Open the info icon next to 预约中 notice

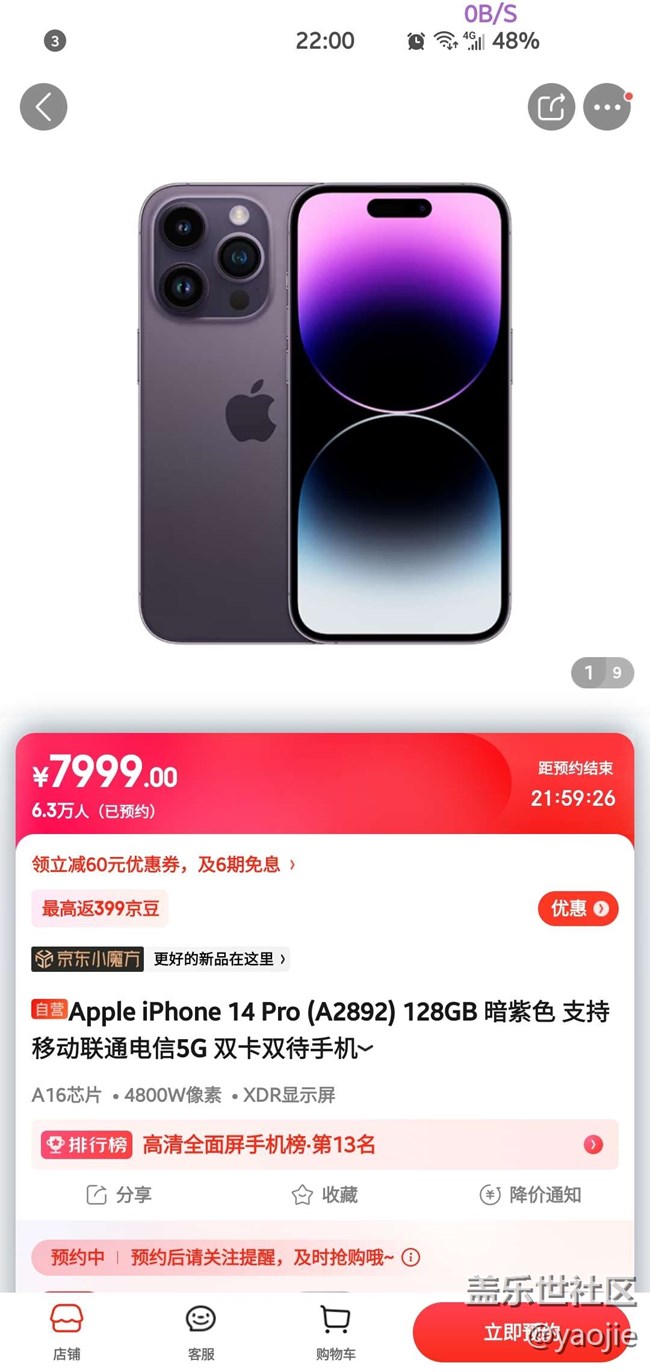410,1257
